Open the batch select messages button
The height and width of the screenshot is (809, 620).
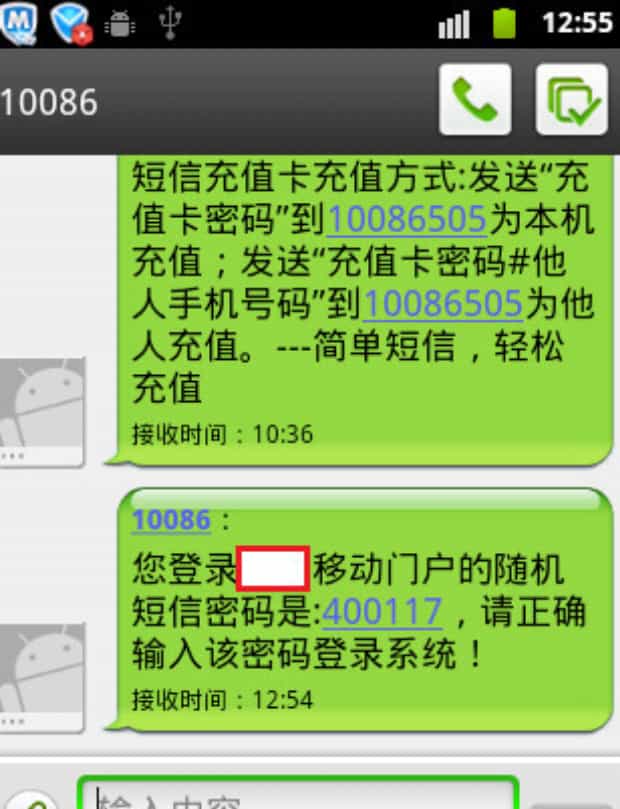[x=571, y=100]
